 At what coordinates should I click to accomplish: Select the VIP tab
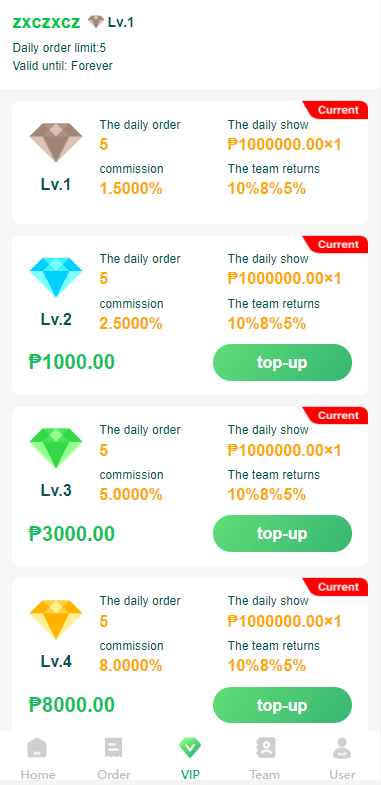[190, 758]
